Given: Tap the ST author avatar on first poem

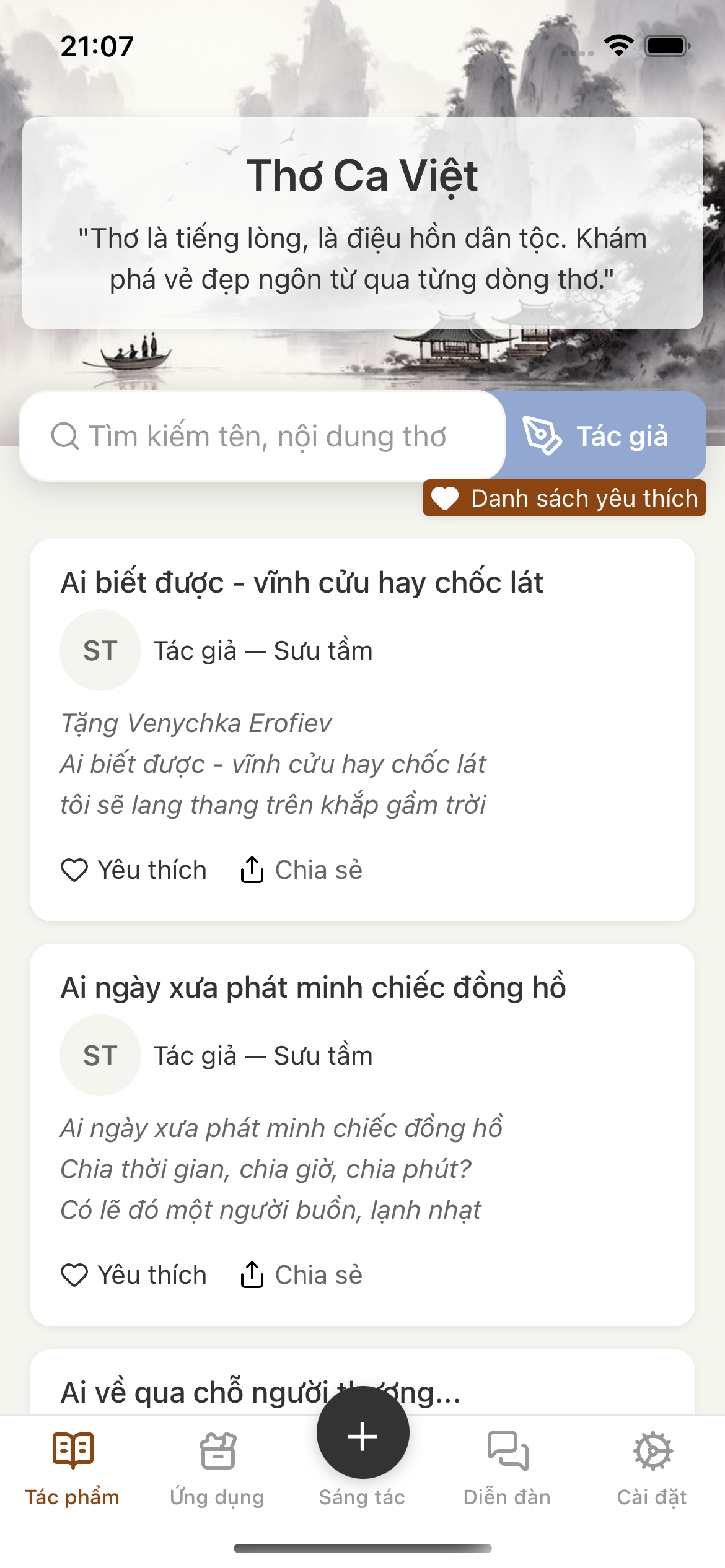Looking at the screenshot, I should point(100,650).
